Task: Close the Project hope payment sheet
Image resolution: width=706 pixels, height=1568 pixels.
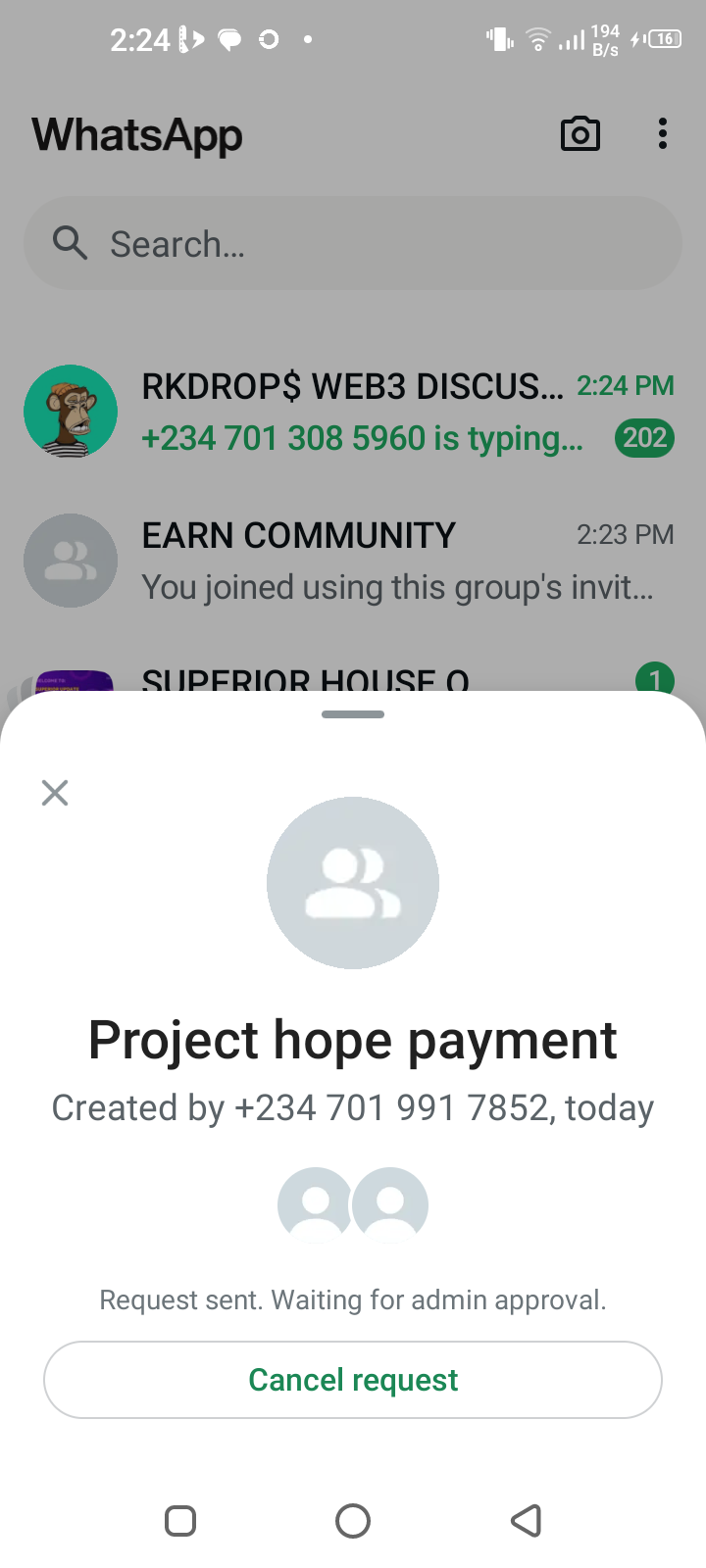Action: click(55, 793)
